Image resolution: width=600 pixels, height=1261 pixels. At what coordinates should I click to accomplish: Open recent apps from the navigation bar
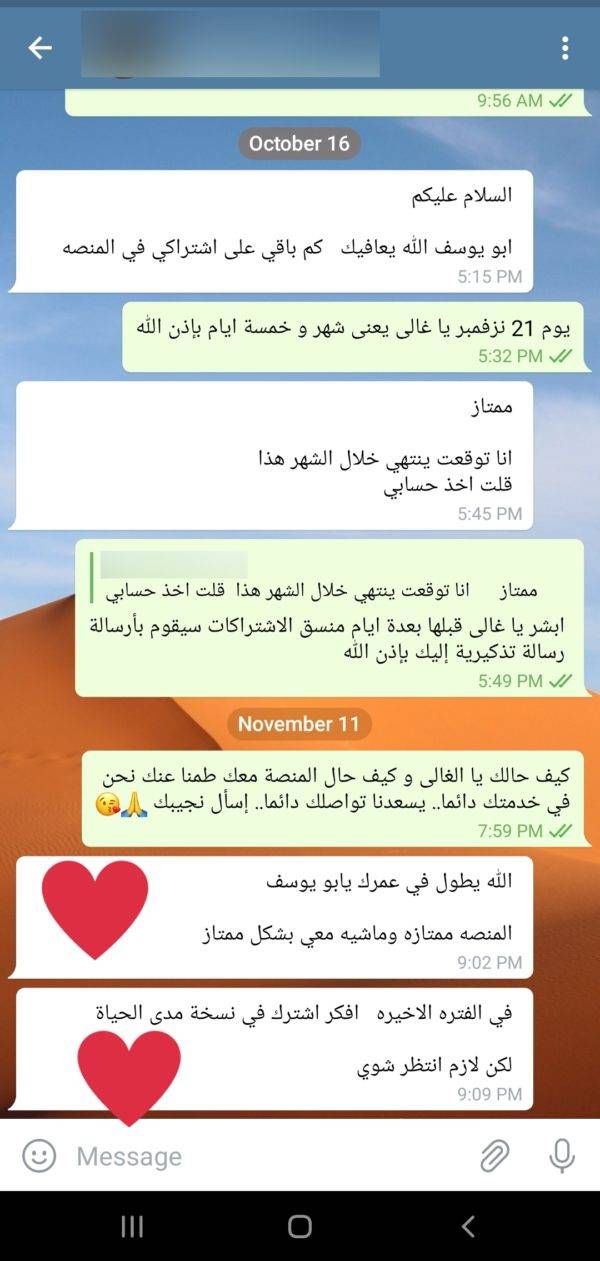[x=132, y=1226]
